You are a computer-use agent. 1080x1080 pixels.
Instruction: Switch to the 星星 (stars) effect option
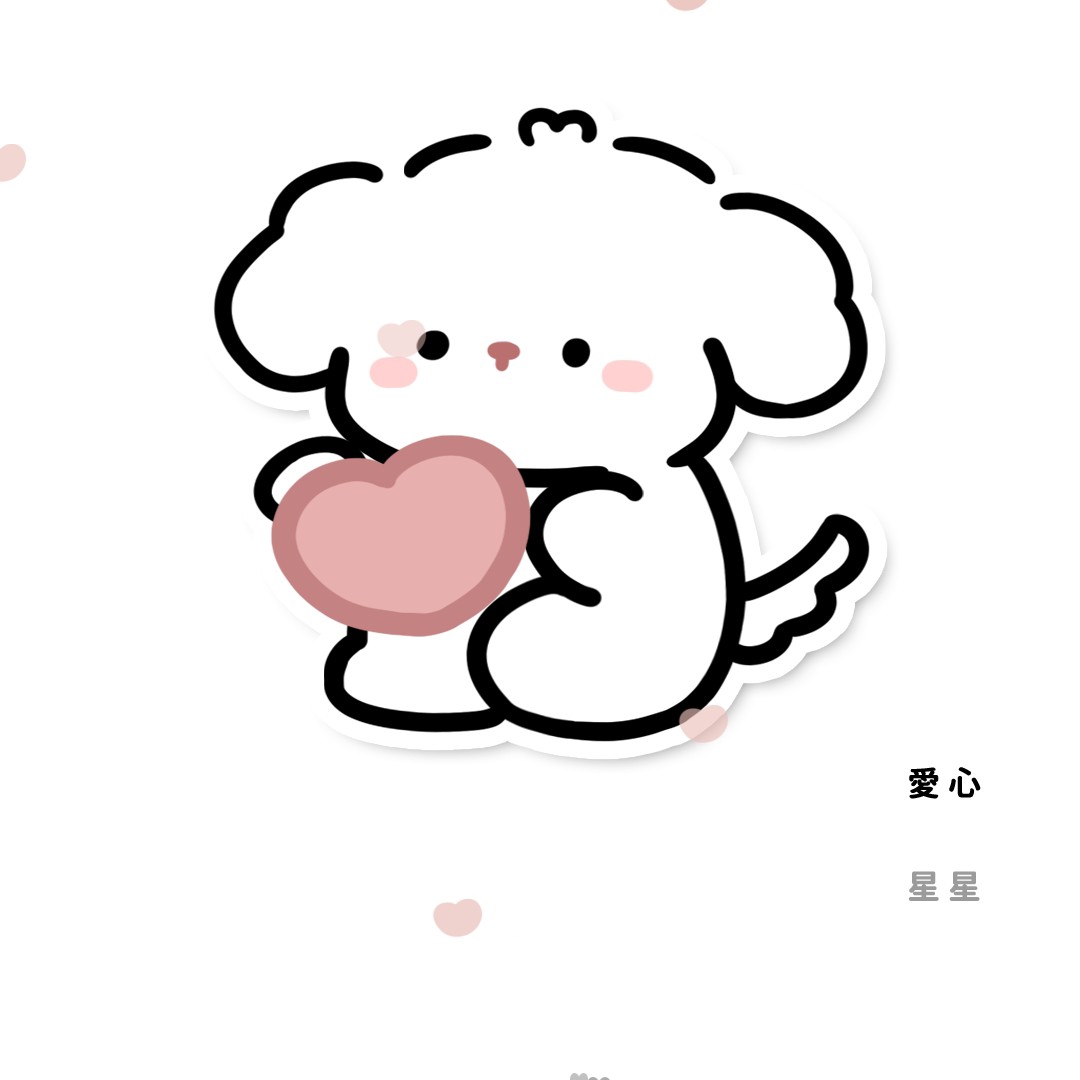[944, 887]
